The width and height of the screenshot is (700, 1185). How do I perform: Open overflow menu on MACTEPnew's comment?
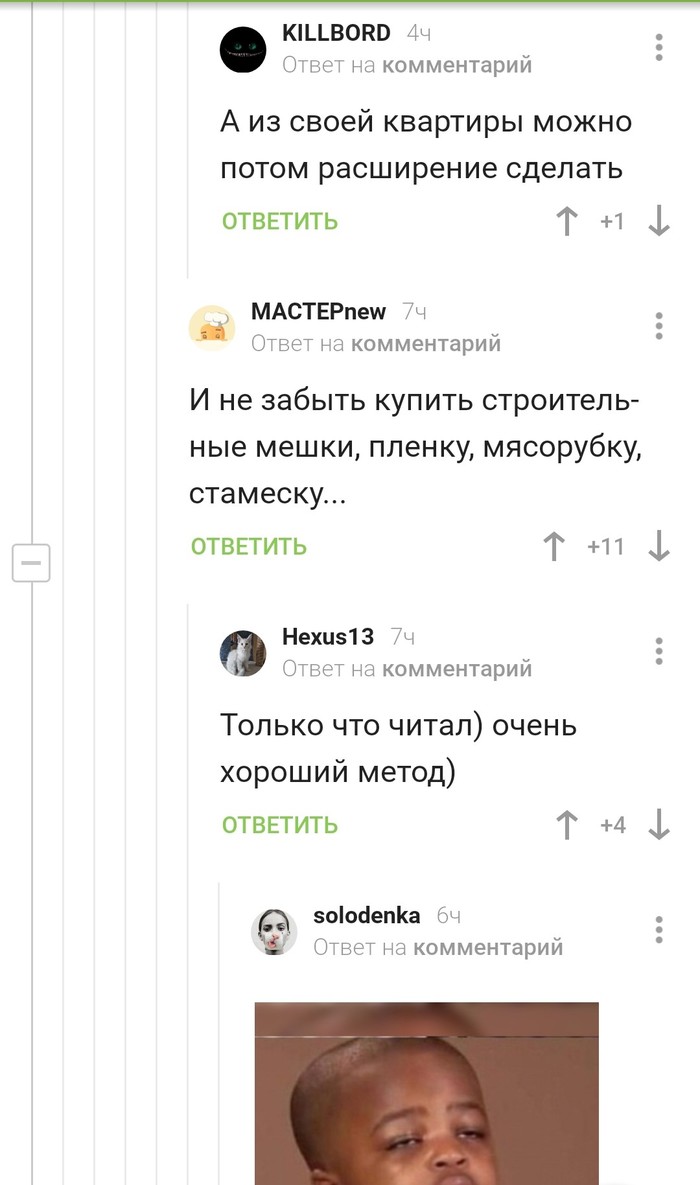point(658,326)
